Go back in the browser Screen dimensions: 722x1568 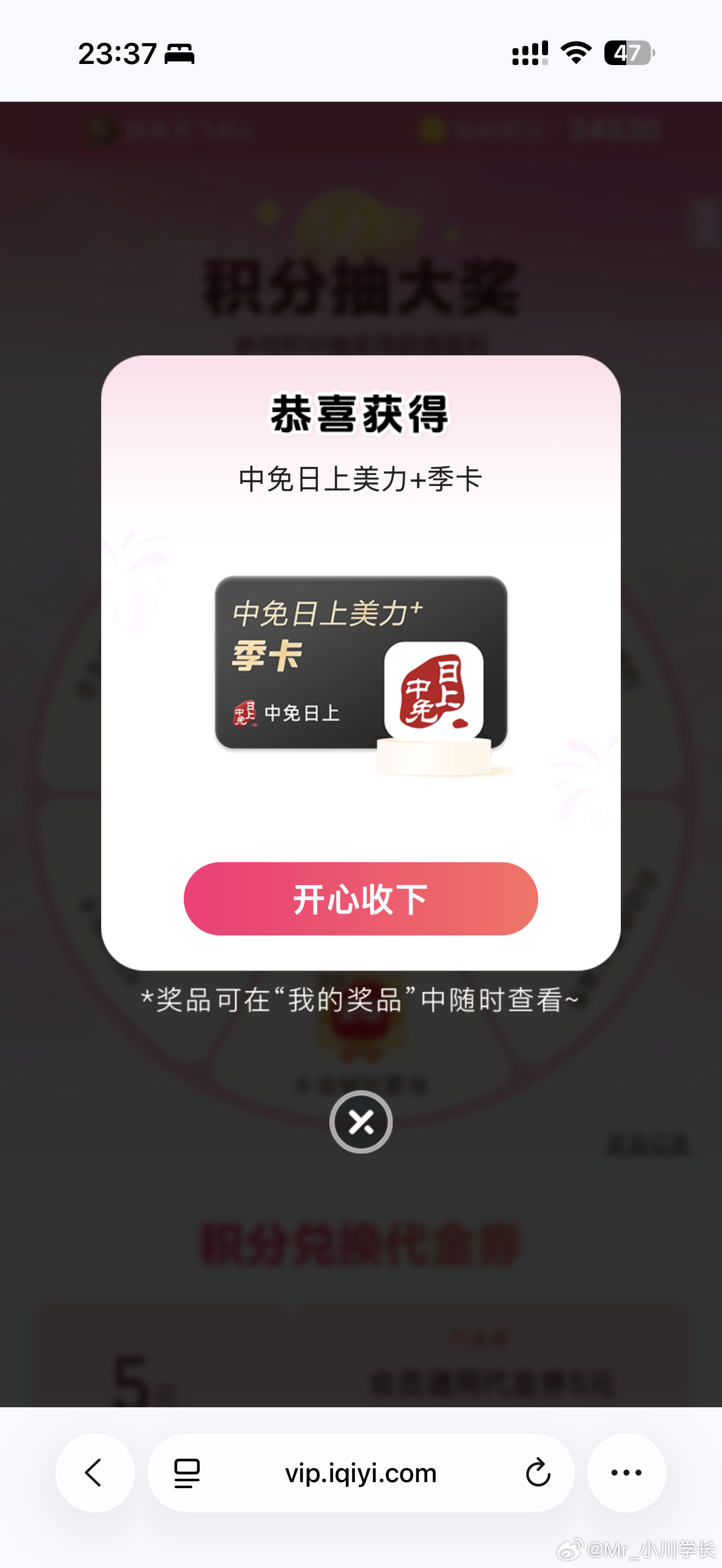click(95, 1472)
